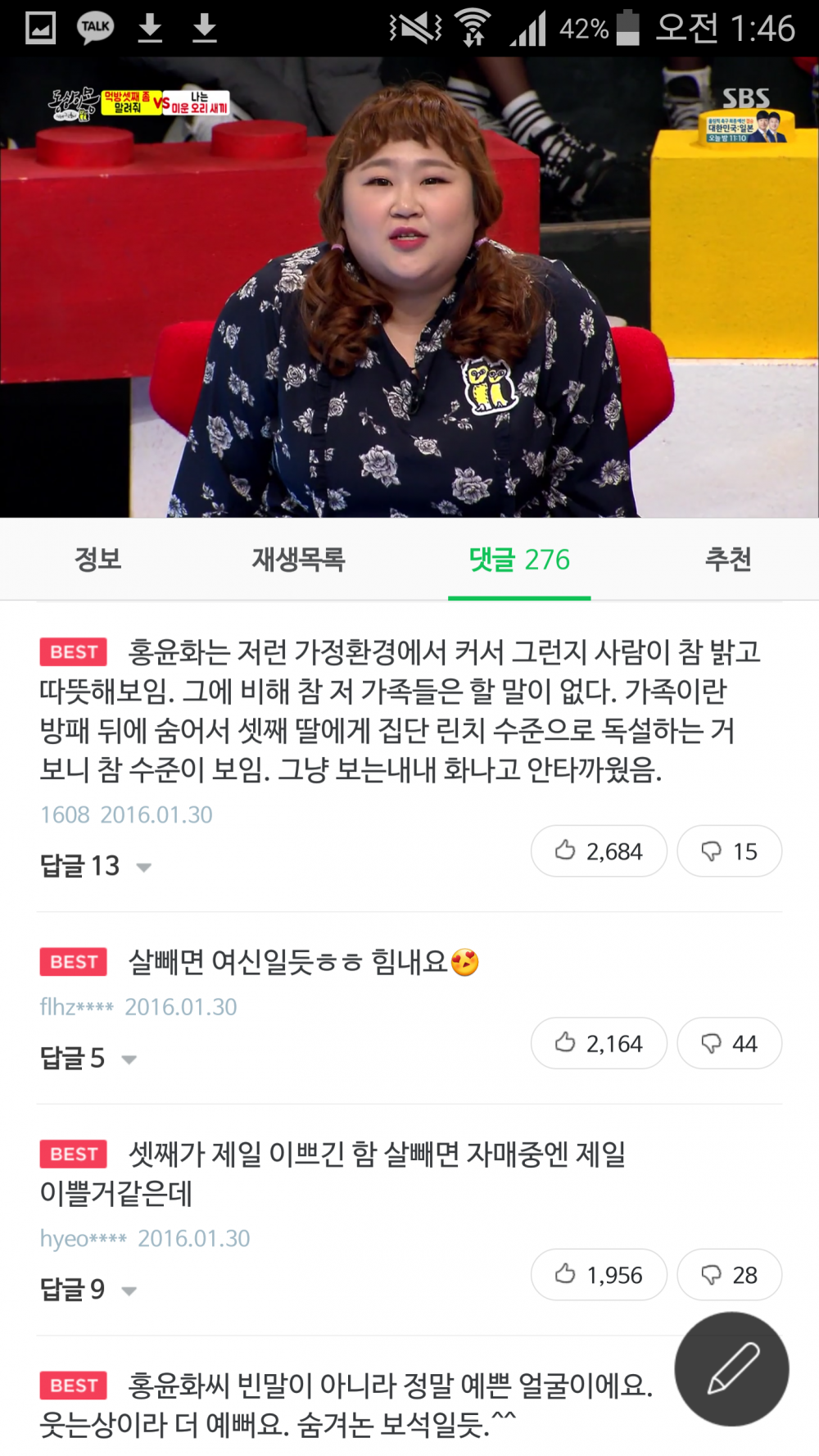Switch to the 정보 tab
The width and height of the screenshot is (819, 1456).
click(x=97, y=560)
